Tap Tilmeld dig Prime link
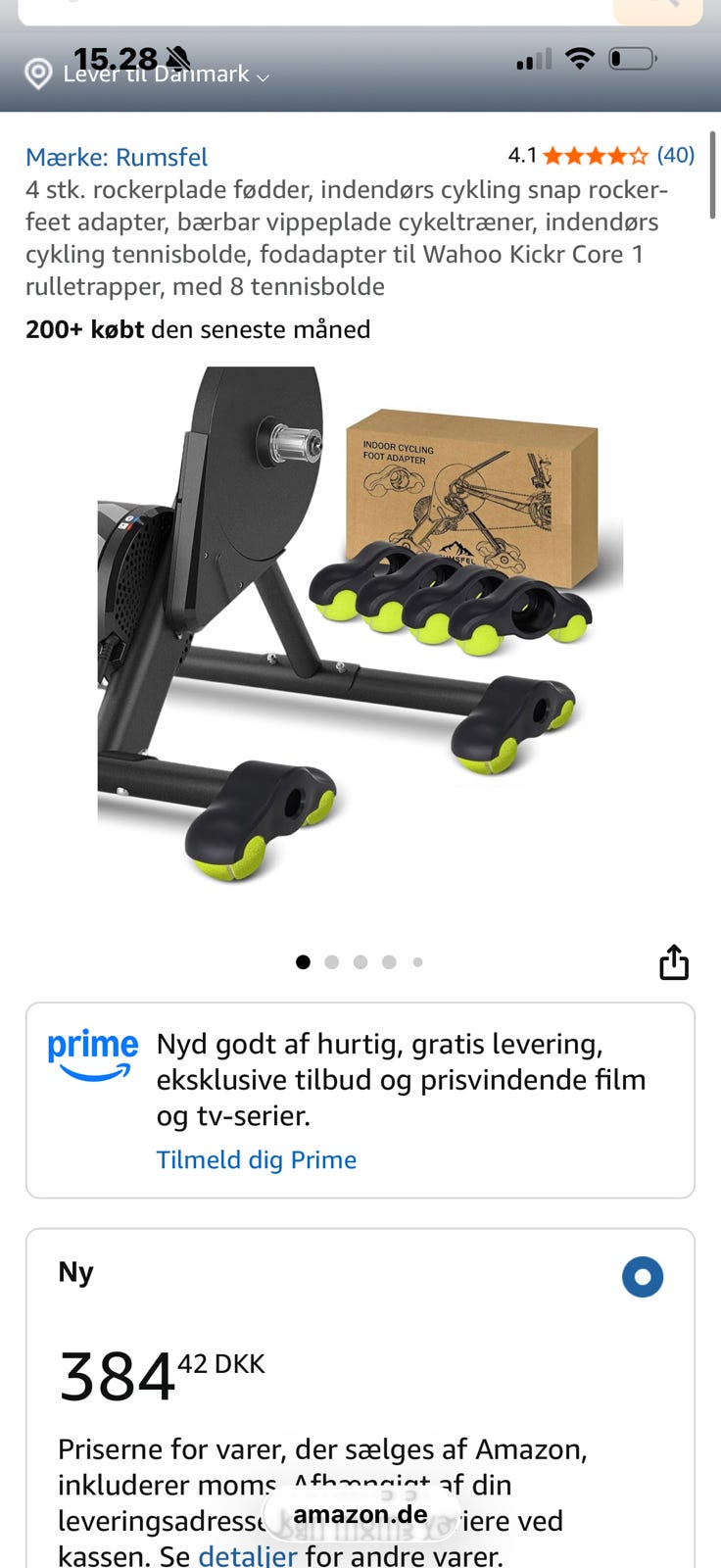The height and width of the screenshot is (1568, 721). tap(257, 1159)
